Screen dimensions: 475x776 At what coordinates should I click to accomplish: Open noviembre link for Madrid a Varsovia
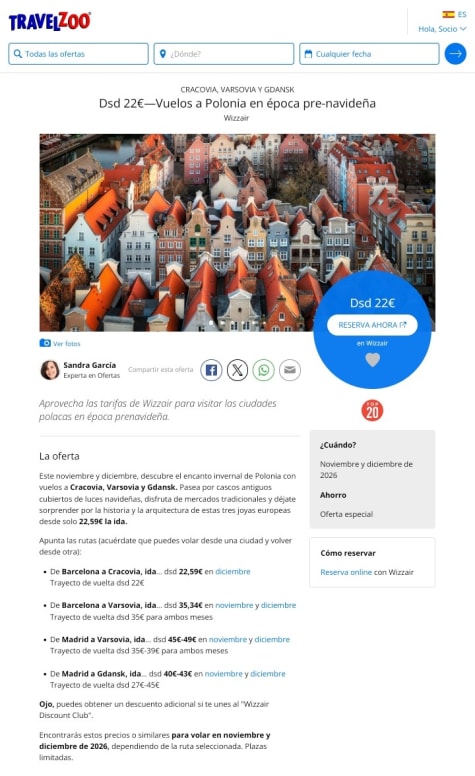[x=228, y=639]
